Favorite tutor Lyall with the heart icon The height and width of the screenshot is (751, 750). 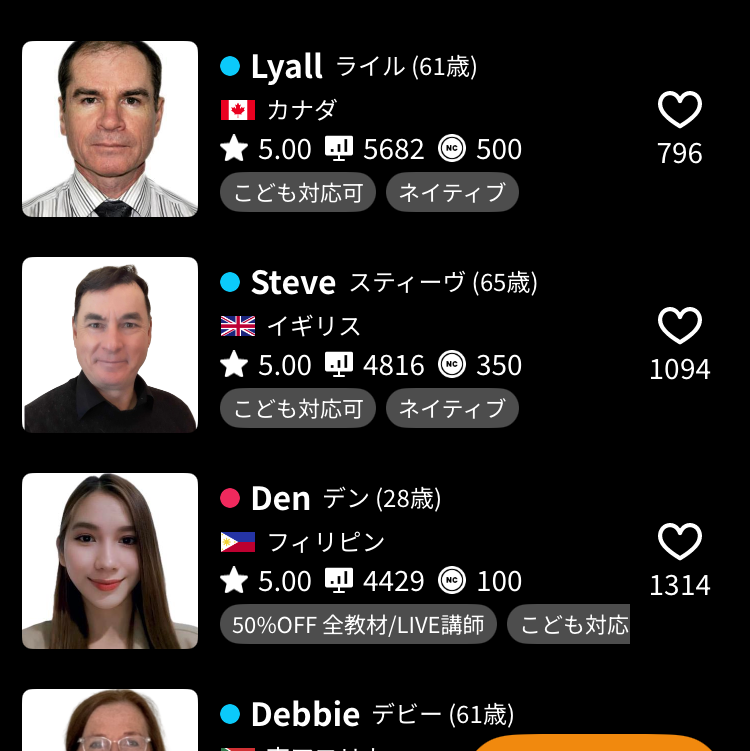(680, 110)
